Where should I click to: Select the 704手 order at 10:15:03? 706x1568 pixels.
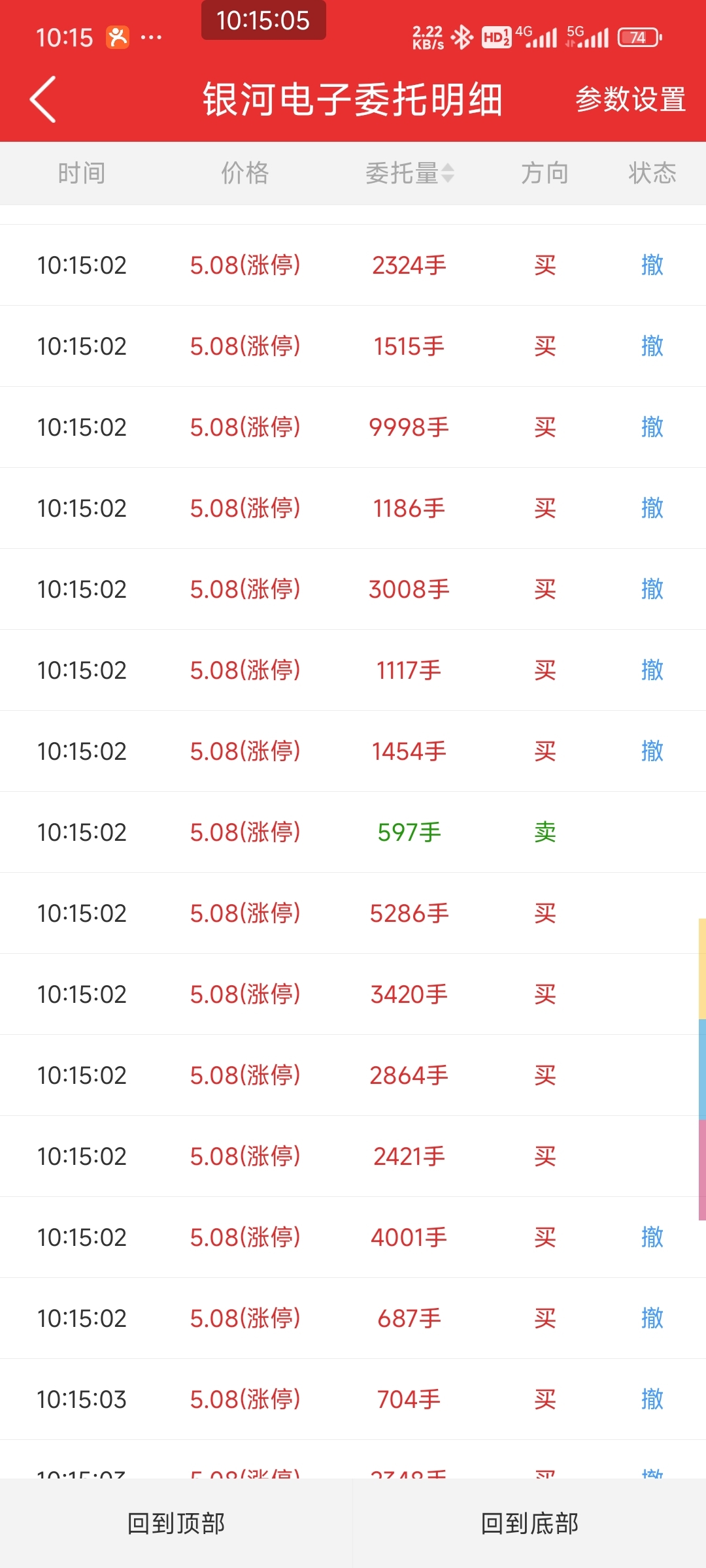click(x=353, y=1399)
